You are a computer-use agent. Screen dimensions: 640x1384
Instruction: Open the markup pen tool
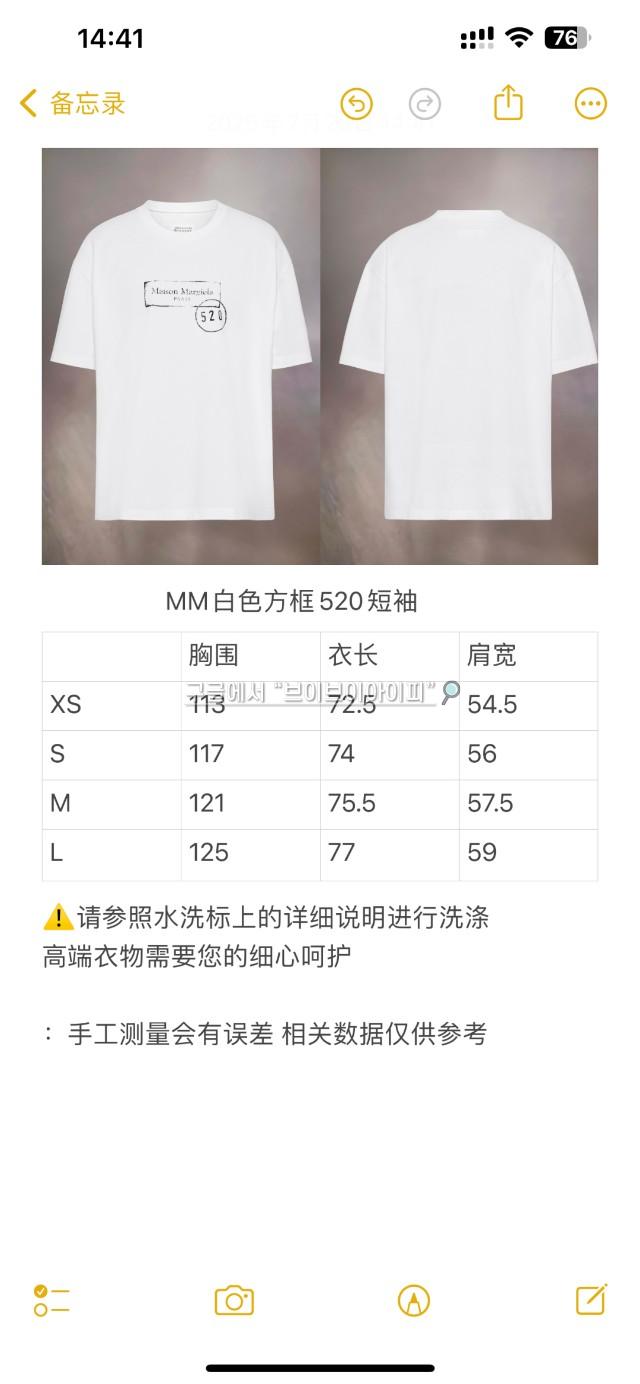[x=413, y=1300]
